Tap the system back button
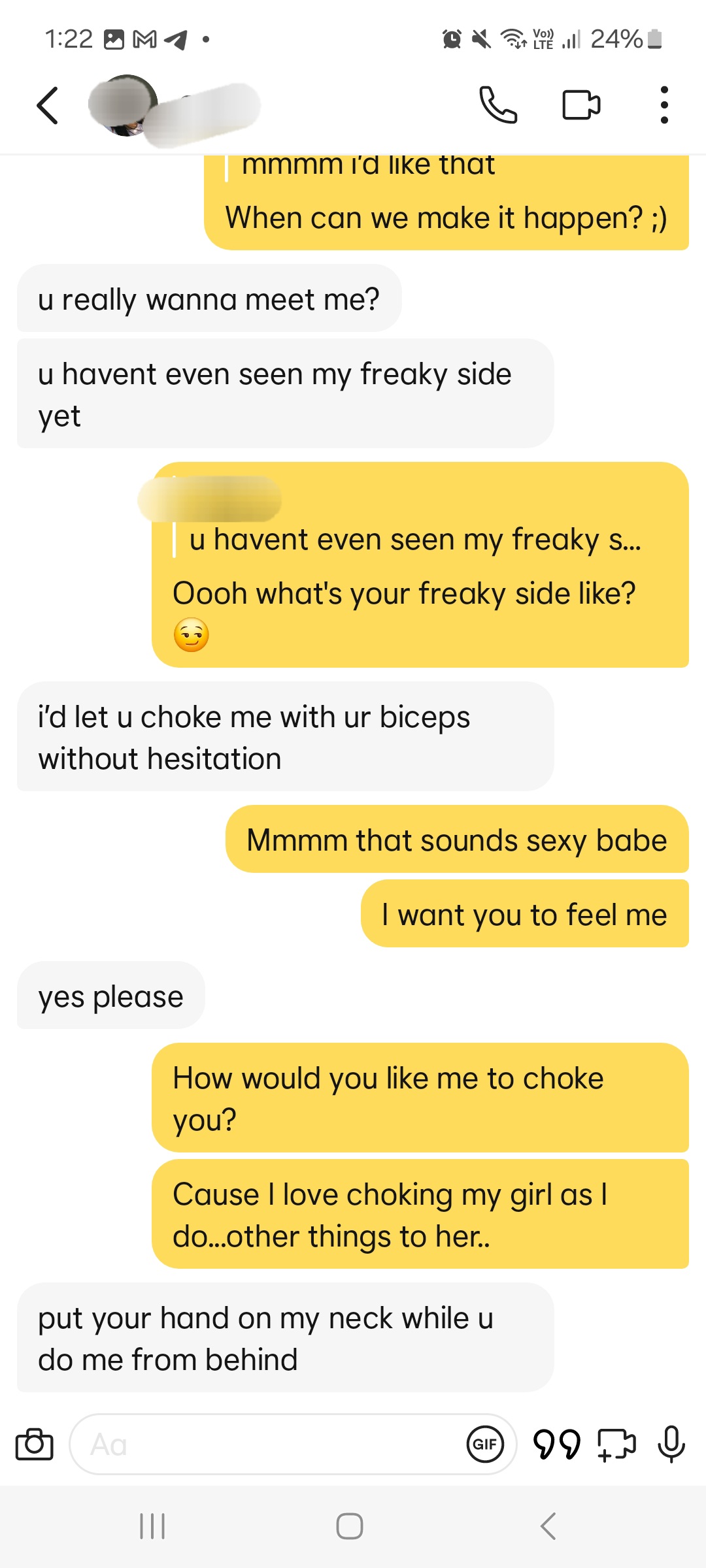This screenshot has width=706, height=1568. [x=548, y=1526]
